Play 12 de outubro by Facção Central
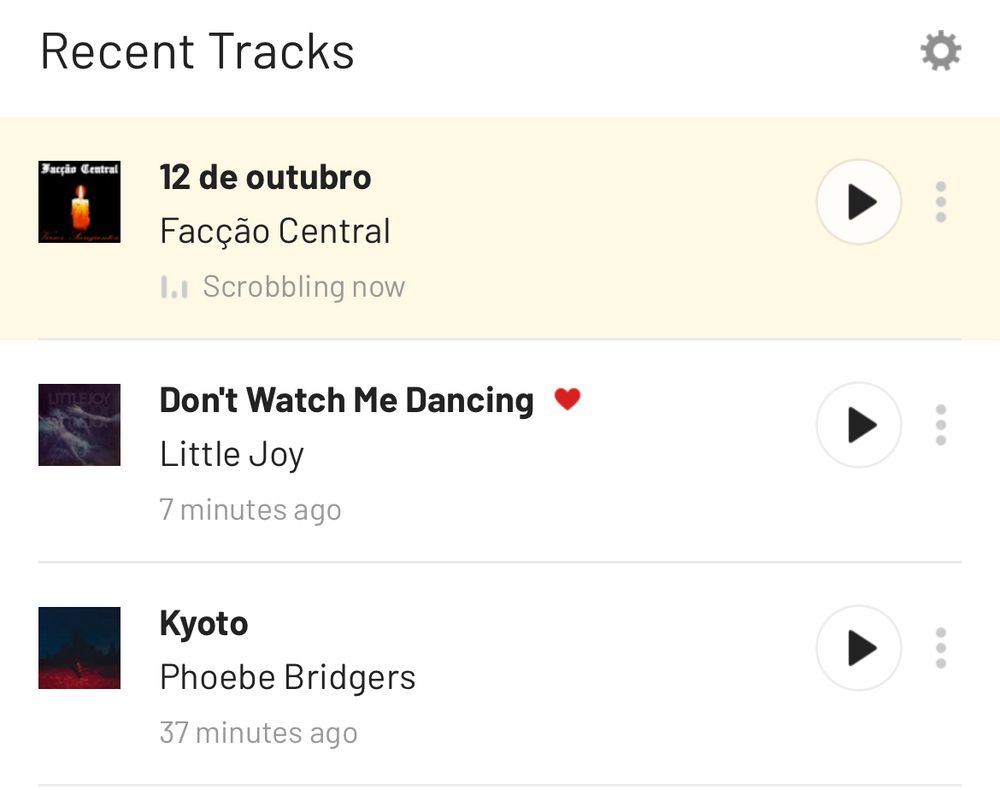The image size is (1000, 790). [858, 202]
